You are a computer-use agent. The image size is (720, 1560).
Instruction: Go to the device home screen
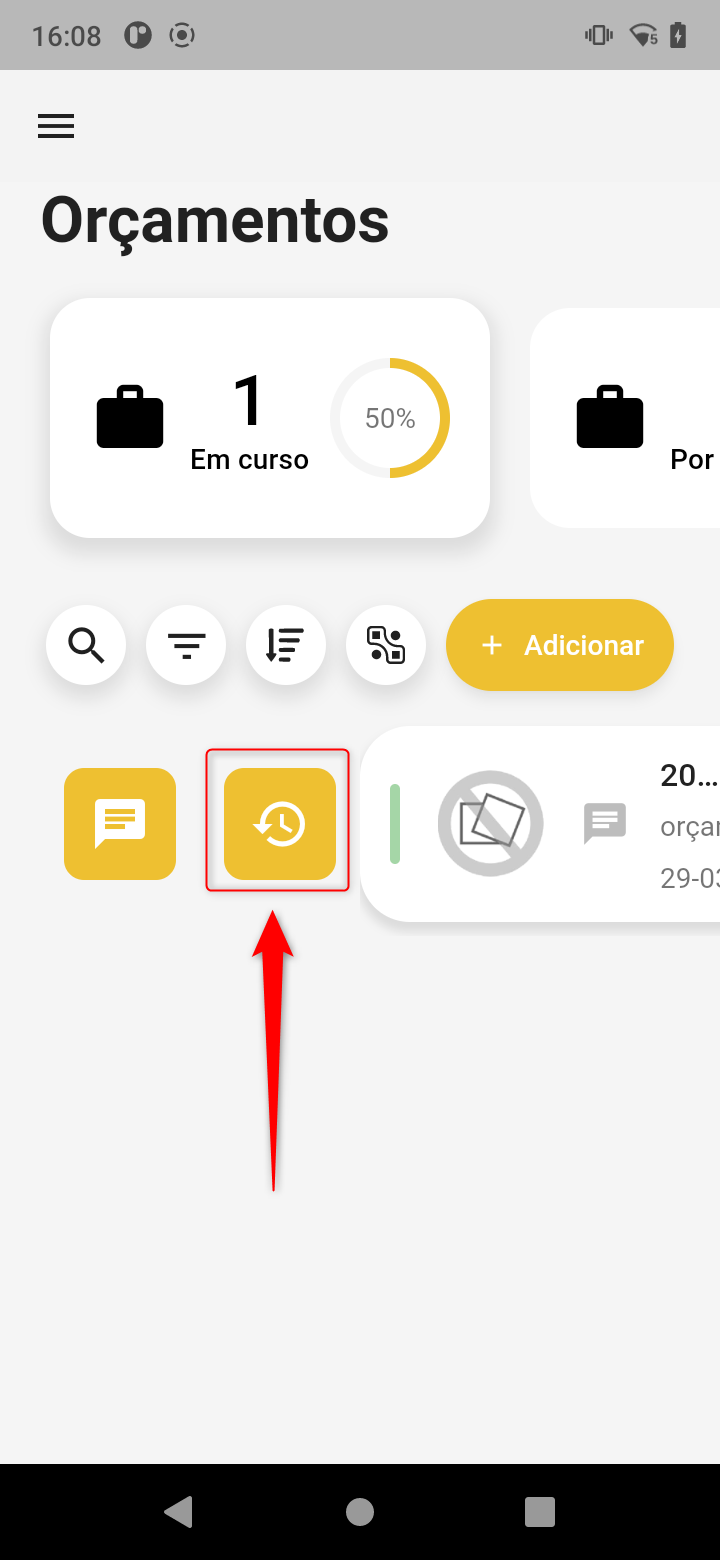pyautogui.click(x=360, y=1511)
